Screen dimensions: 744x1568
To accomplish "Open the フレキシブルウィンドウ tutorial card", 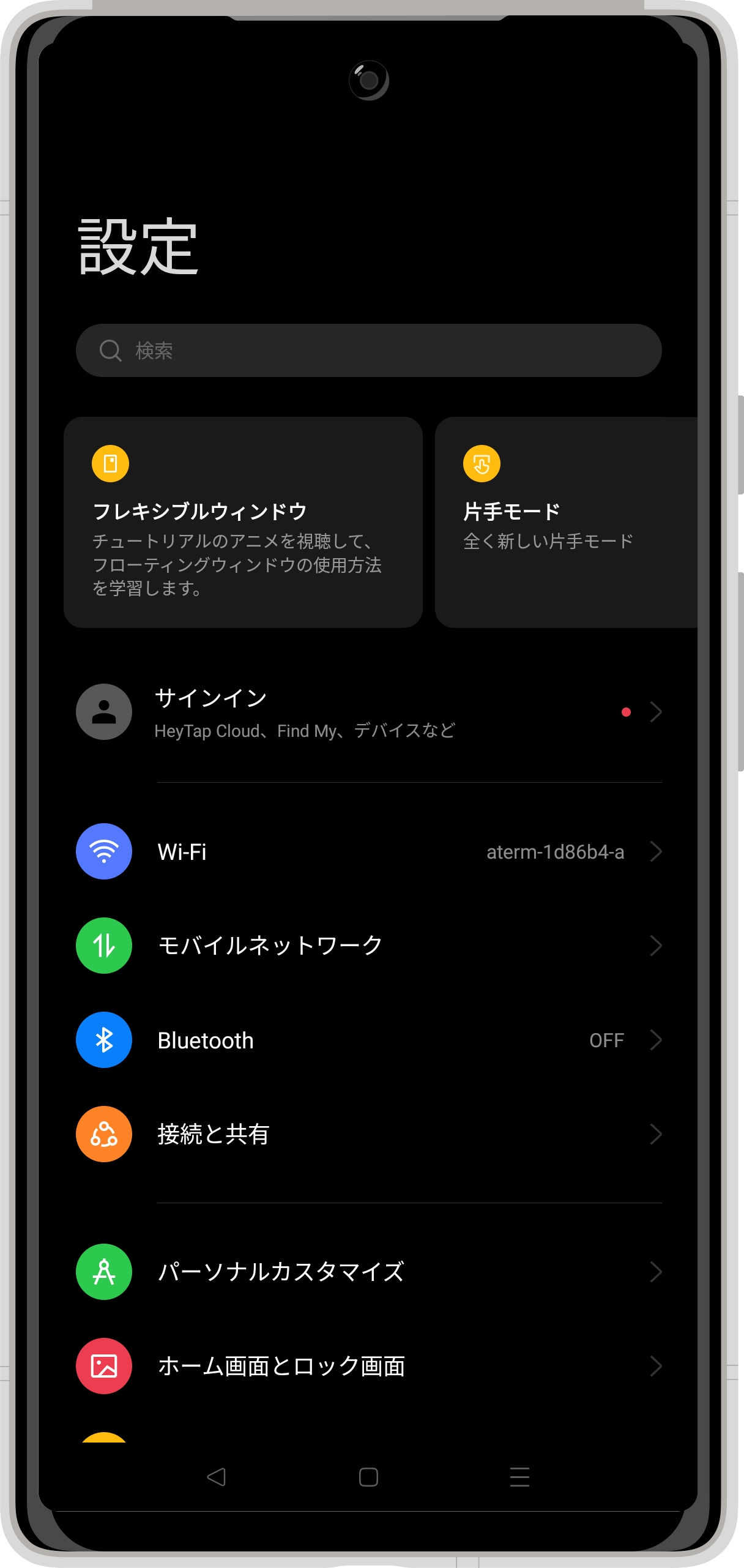I will pos(243,522).
